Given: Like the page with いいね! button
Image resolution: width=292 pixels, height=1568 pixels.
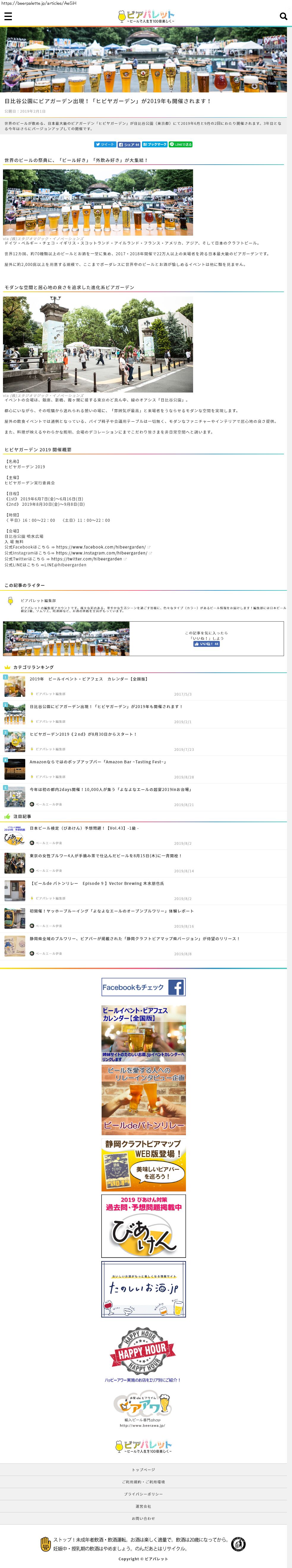Looking at the screenshot, I should [x=207, y=643].
